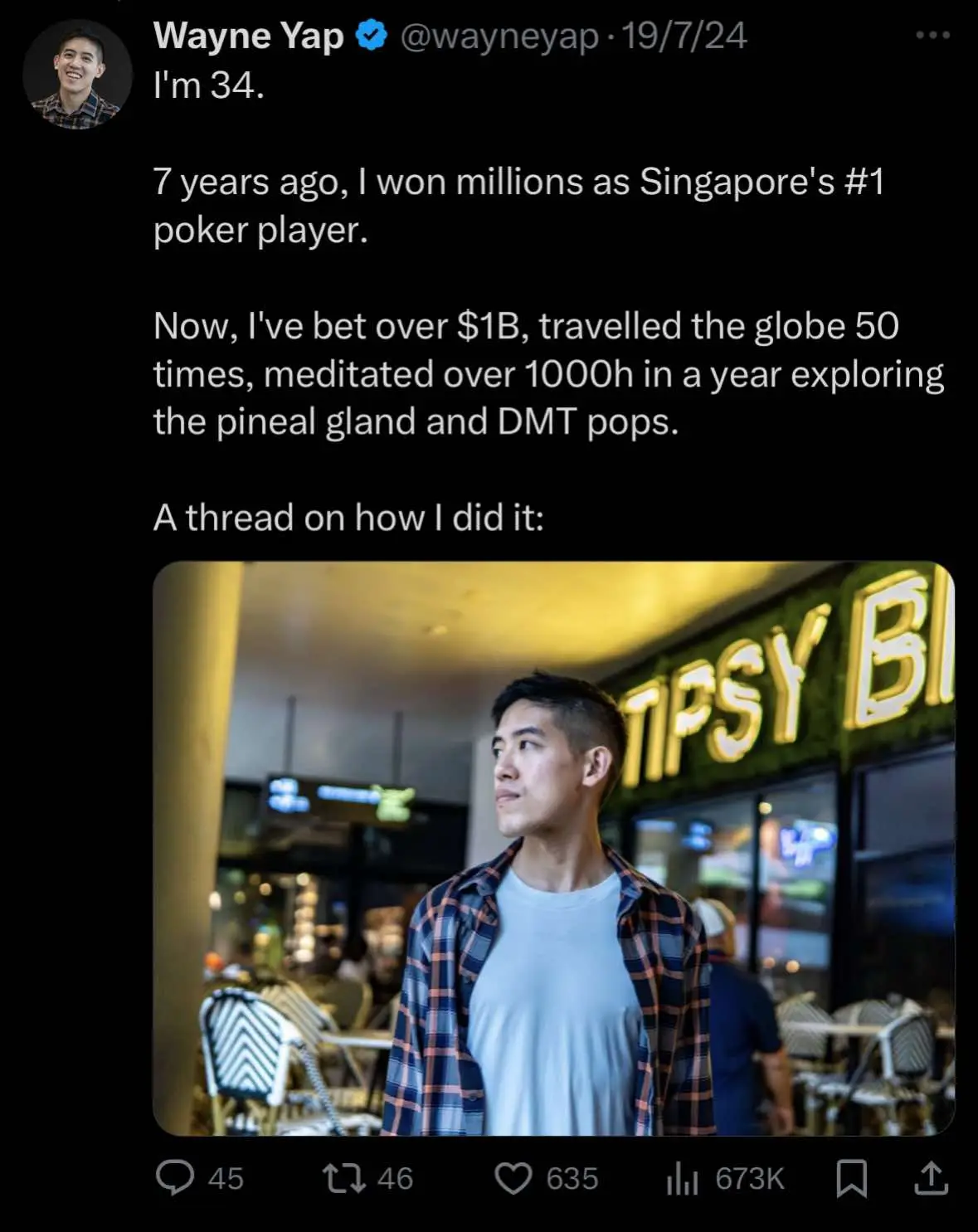Bookmark this tweet
This screenshot has height=1232, width=978.
tap(851, 1177)
